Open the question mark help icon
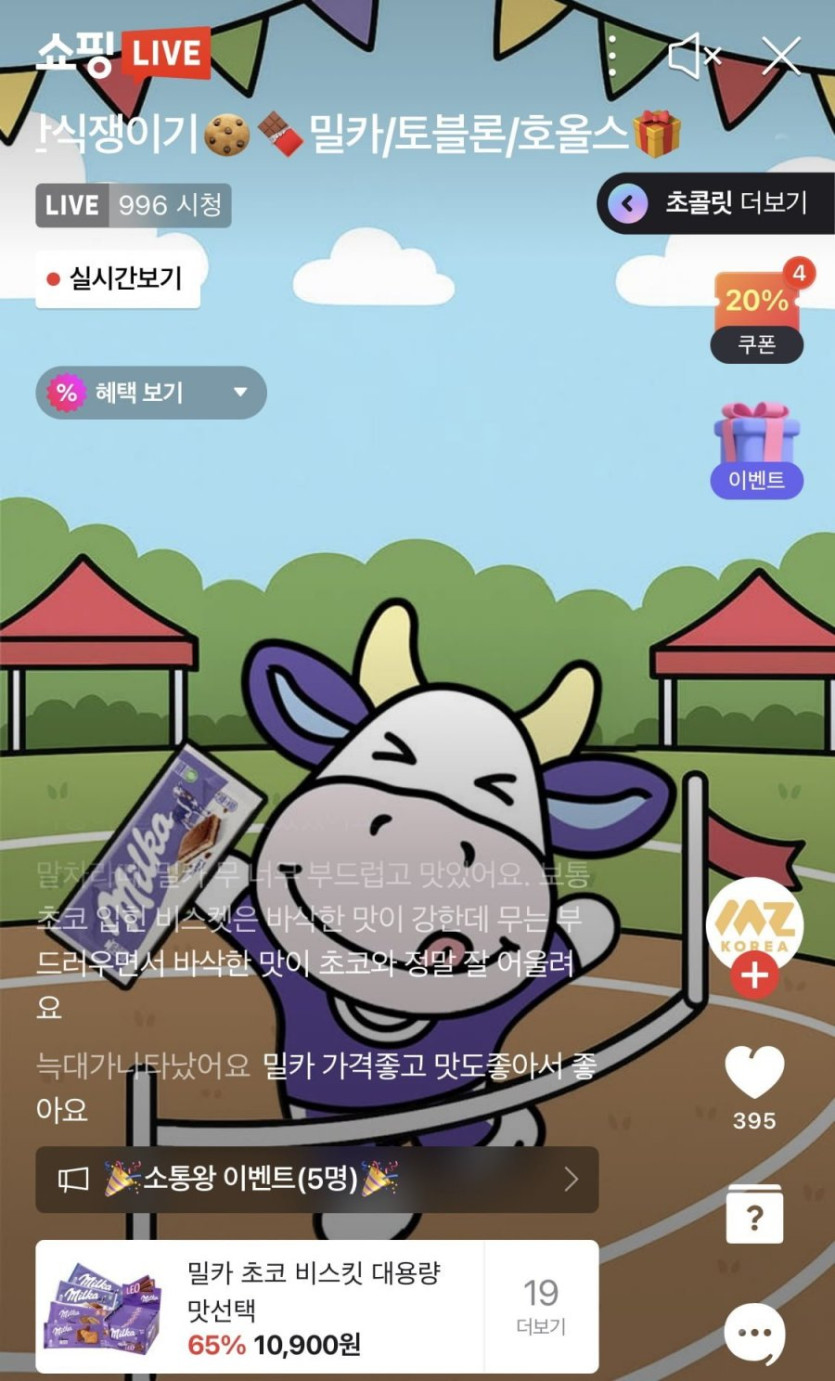Viewport: 835px width, 1381px height. [x=755, y=1215]
